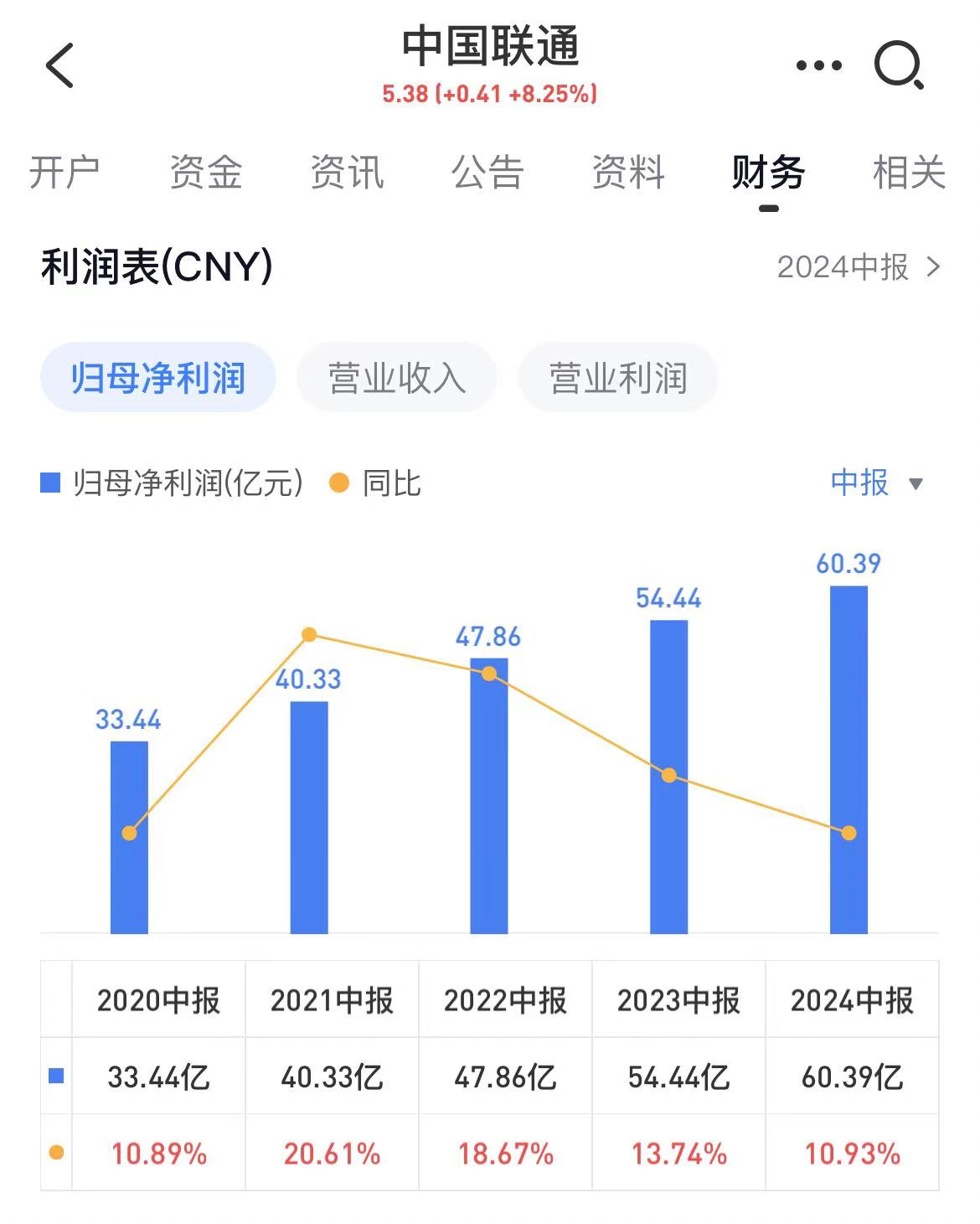
Task: Switch to the 资料 tab
Action: point(628,173)
